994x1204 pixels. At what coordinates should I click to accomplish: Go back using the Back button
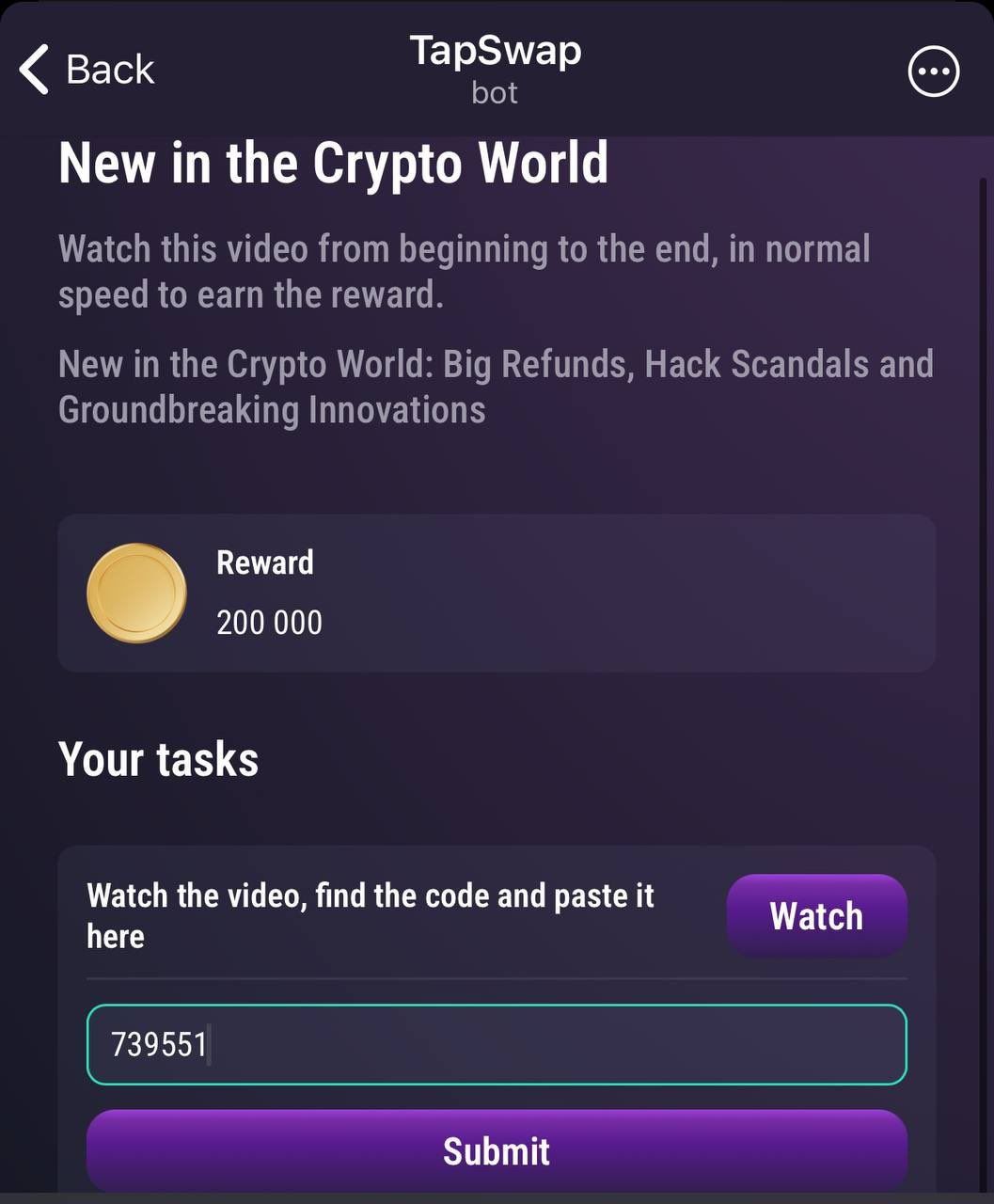87,71
